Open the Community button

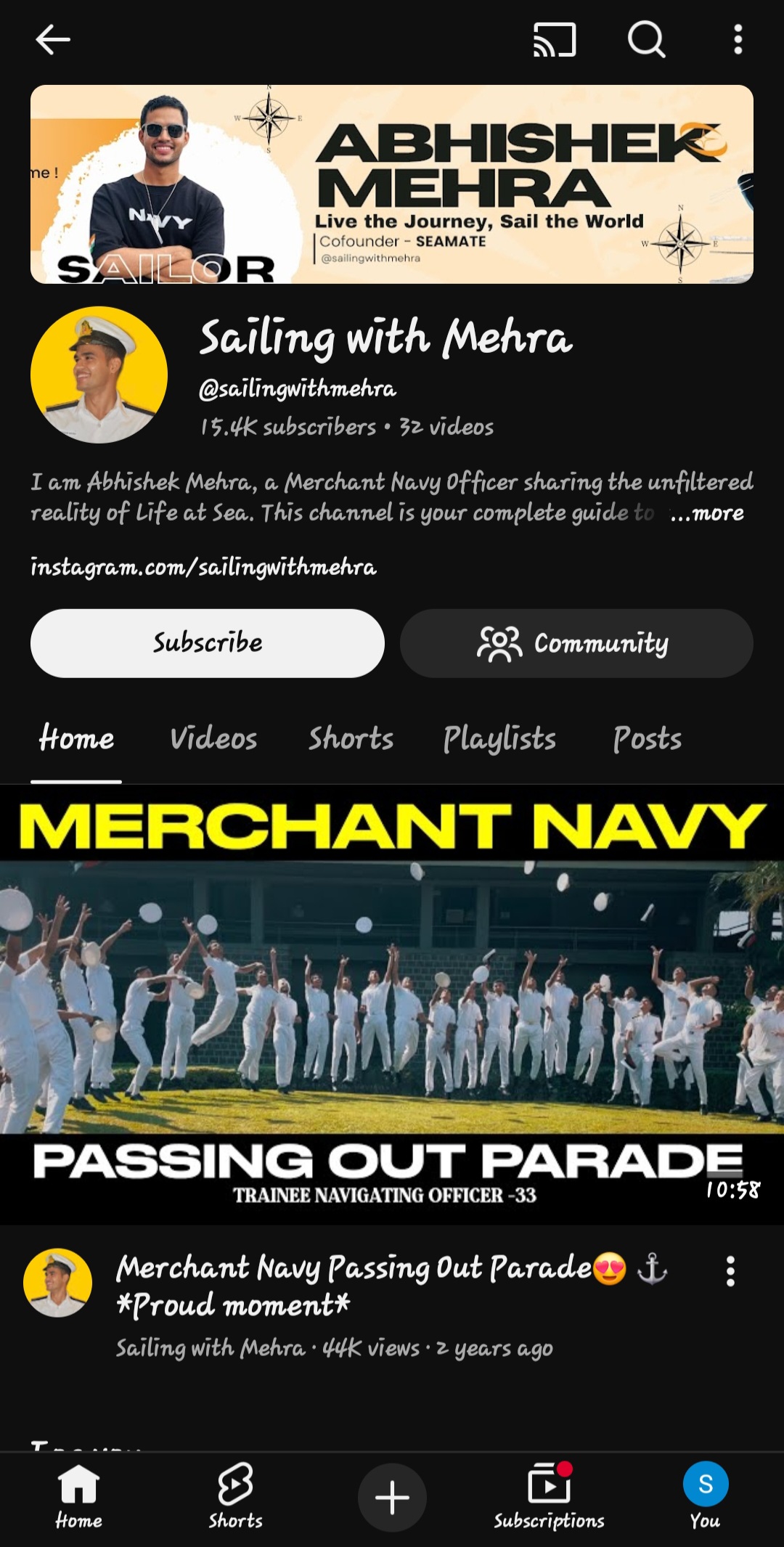576,643
